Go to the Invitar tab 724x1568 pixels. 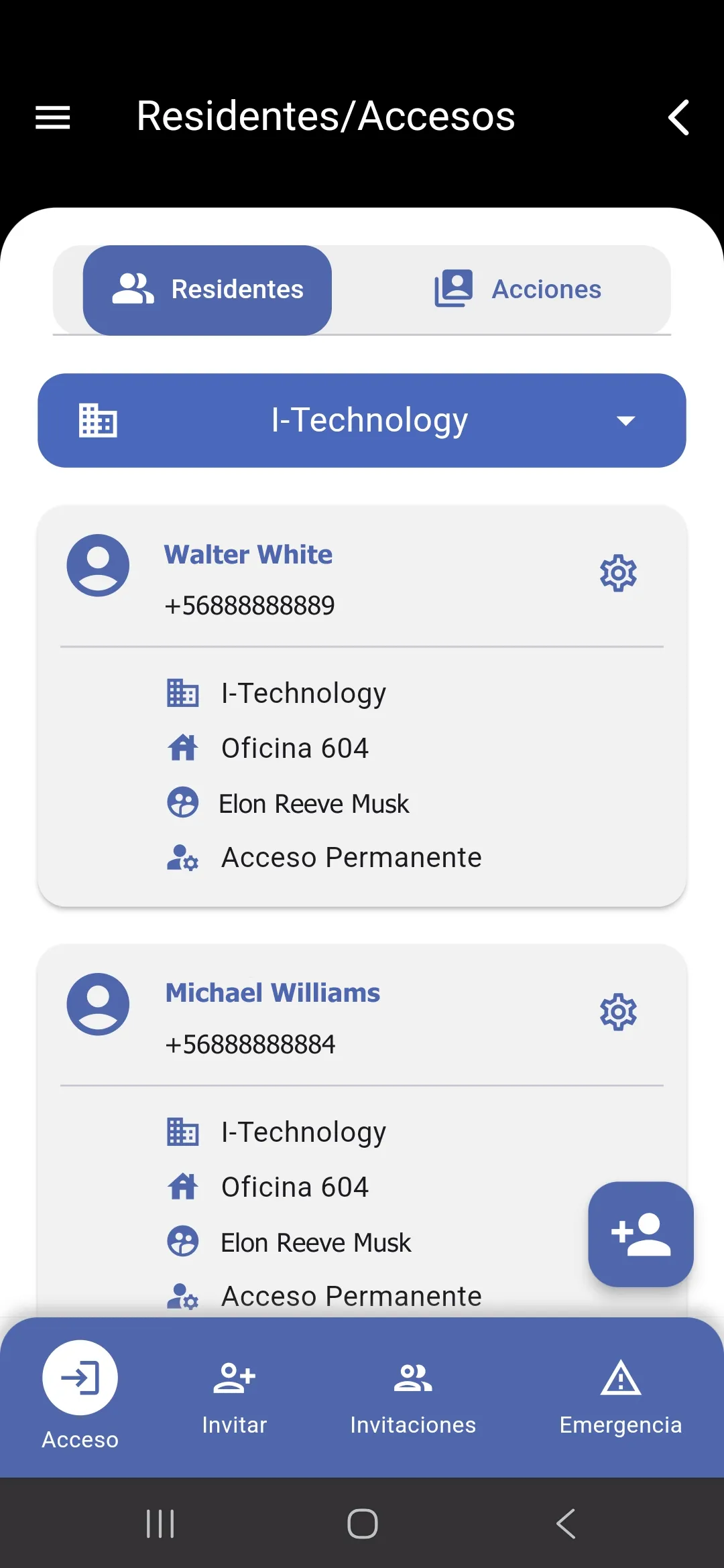tap(235, 1397)
